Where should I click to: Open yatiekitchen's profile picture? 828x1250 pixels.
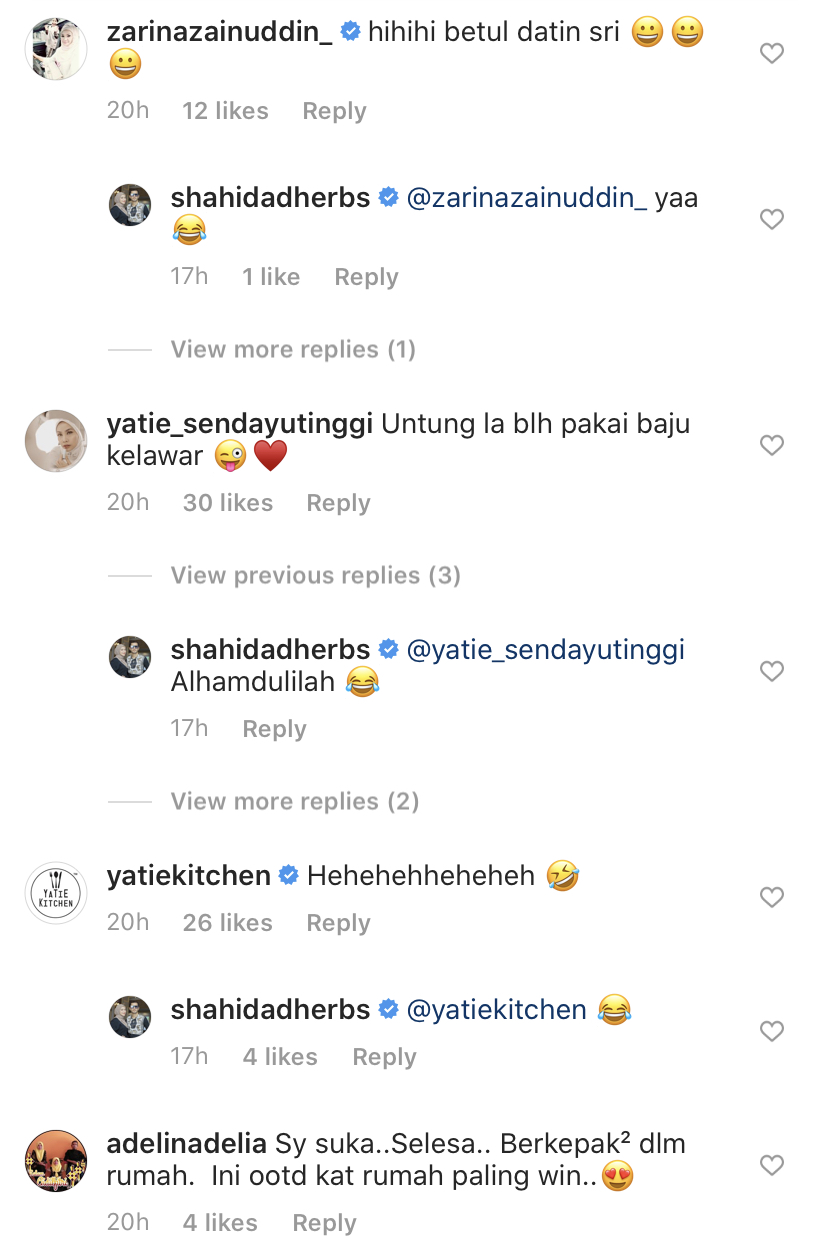coord(56,892)
